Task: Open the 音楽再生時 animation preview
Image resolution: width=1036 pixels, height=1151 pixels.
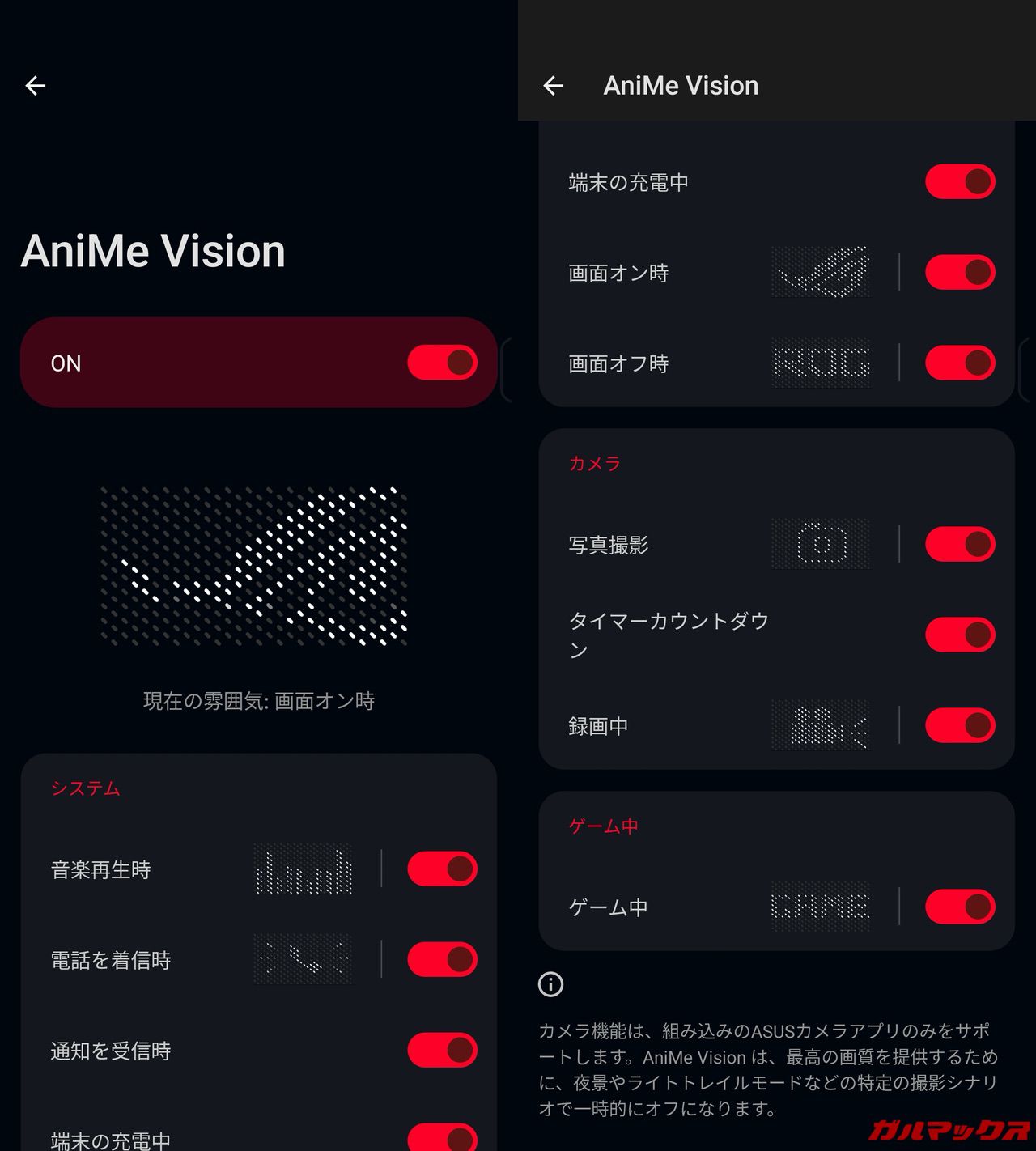Action: click(304, 869)
